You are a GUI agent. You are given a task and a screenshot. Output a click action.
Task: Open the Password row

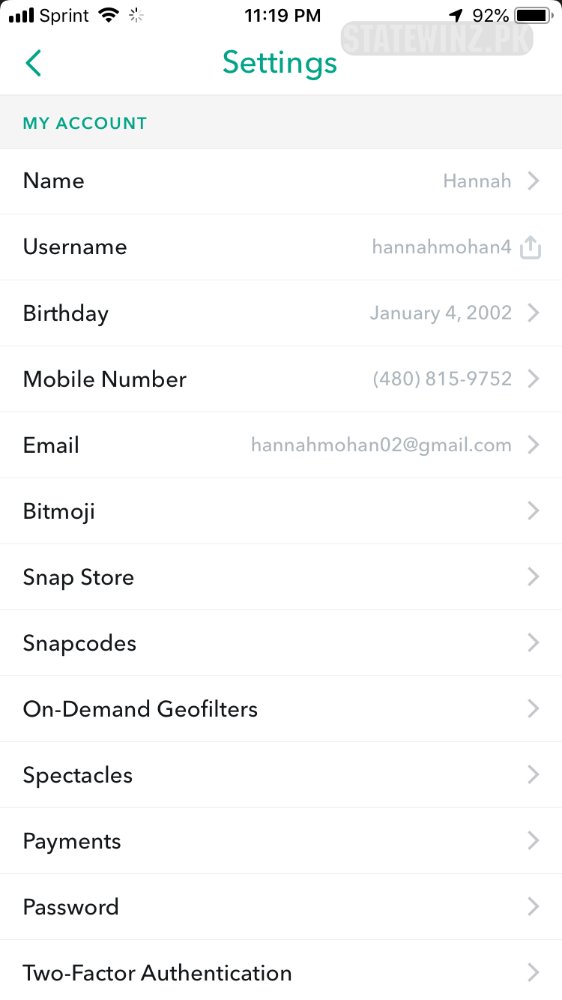(281, 907)
